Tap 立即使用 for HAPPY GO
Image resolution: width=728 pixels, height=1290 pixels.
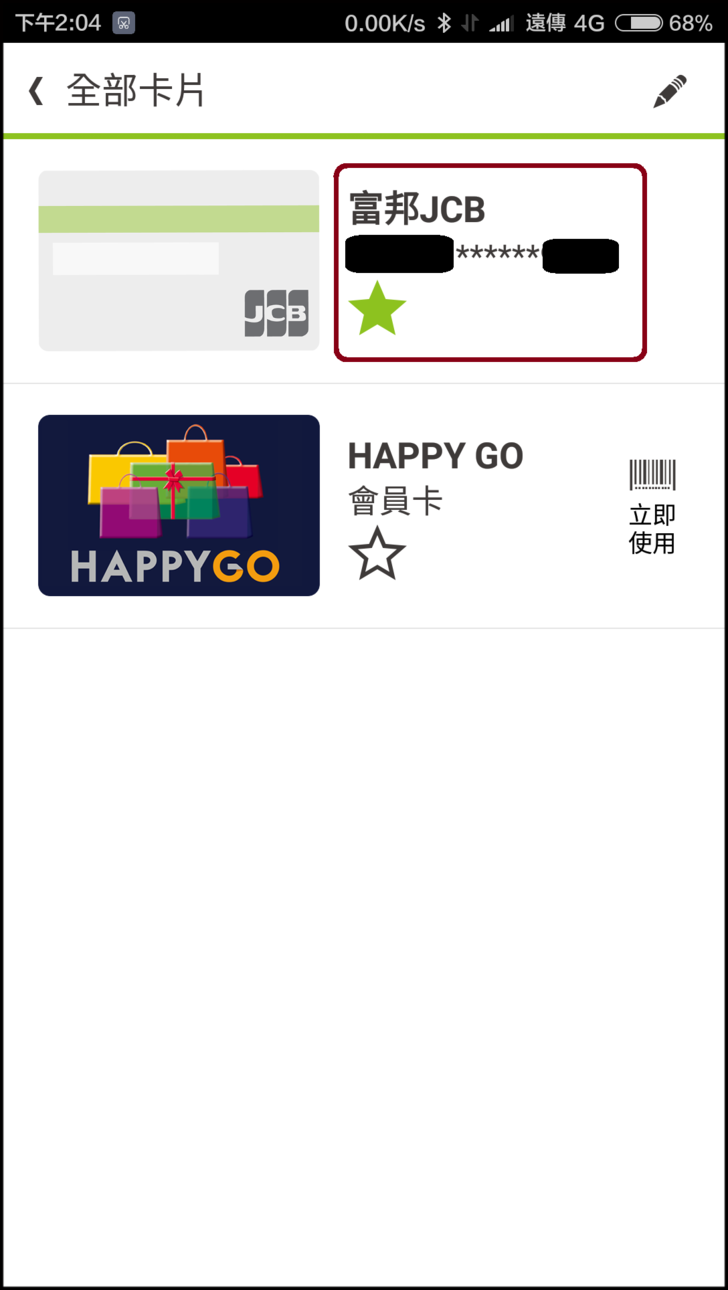pos(652,507)
